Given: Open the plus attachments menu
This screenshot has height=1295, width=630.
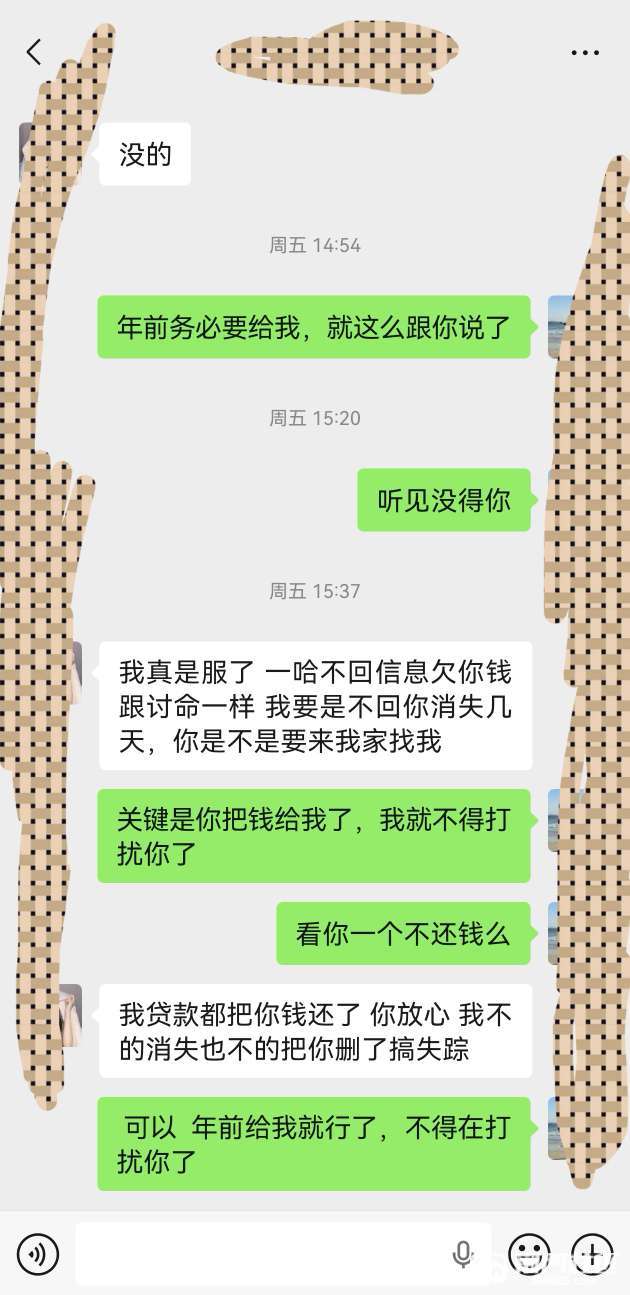Looking at the screenshot, I should tap(591, 1253).
